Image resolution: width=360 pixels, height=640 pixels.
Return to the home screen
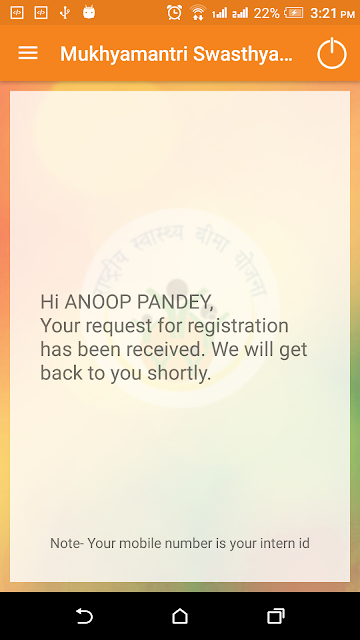coord(180,616)
